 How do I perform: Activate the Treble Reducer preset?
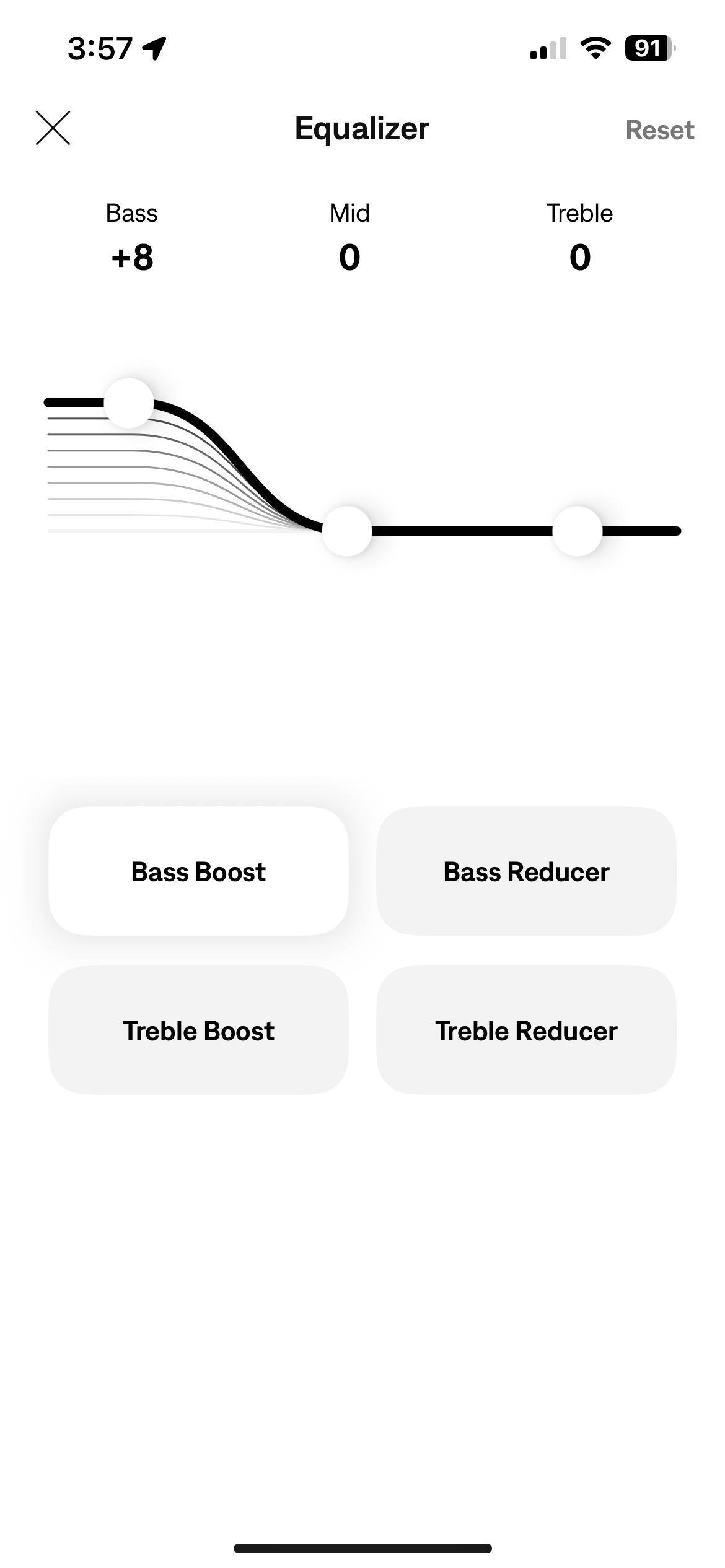point(526,1030)
